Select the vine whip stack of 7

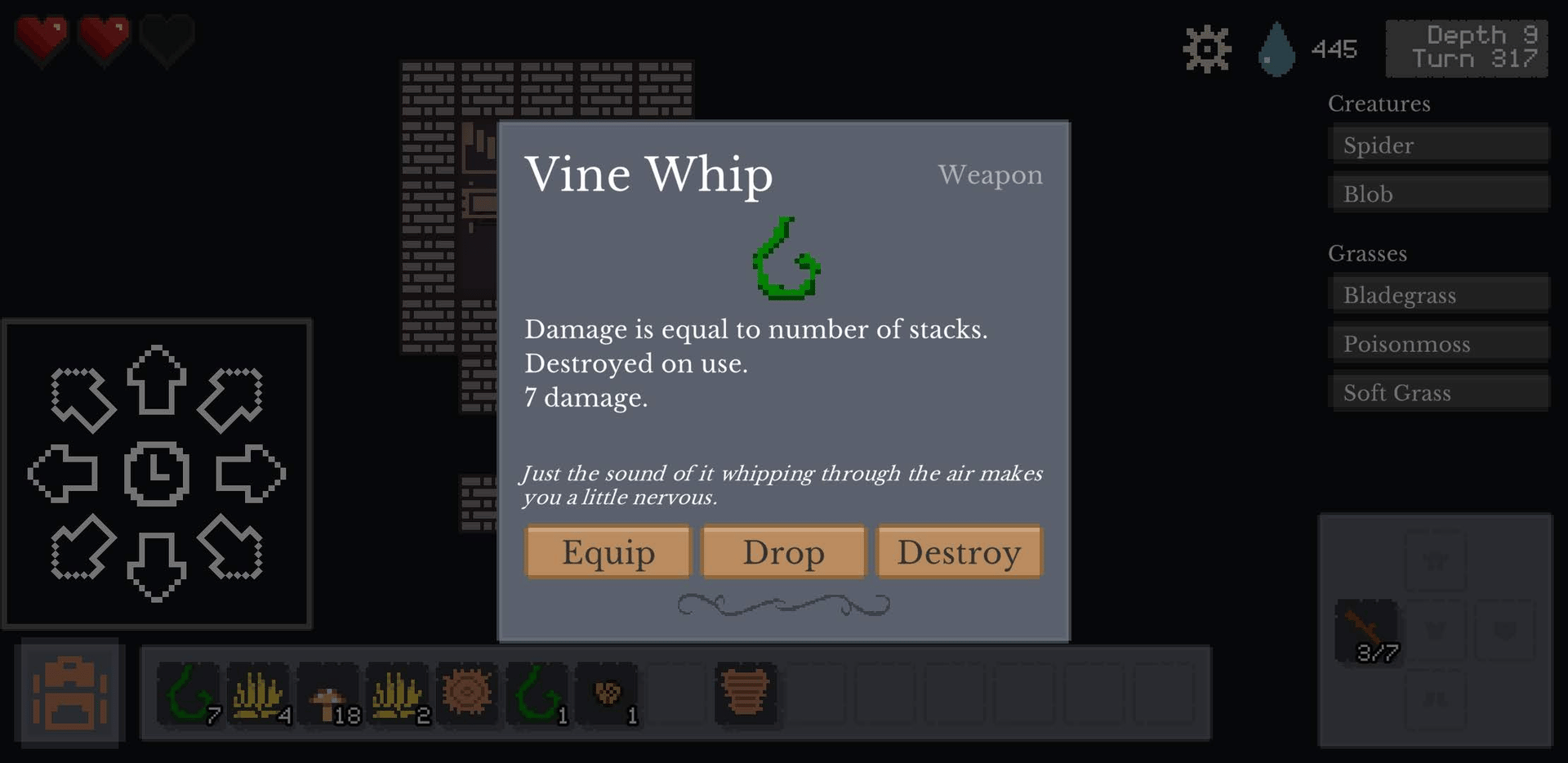pyautogui.click(x=189, y=694)
